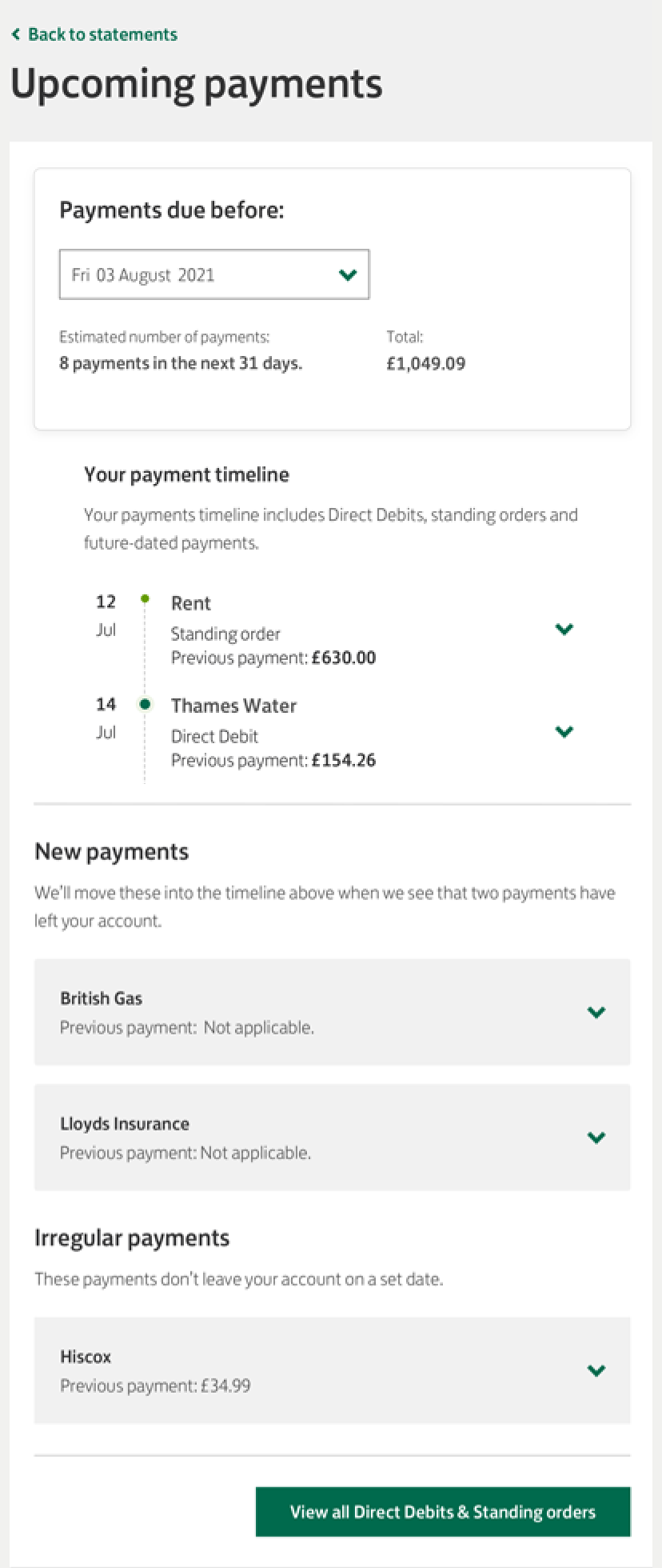Click the chevron icon on Lloyds Insurance card
662x1568 pixels.
click(x=596, y=1137)
